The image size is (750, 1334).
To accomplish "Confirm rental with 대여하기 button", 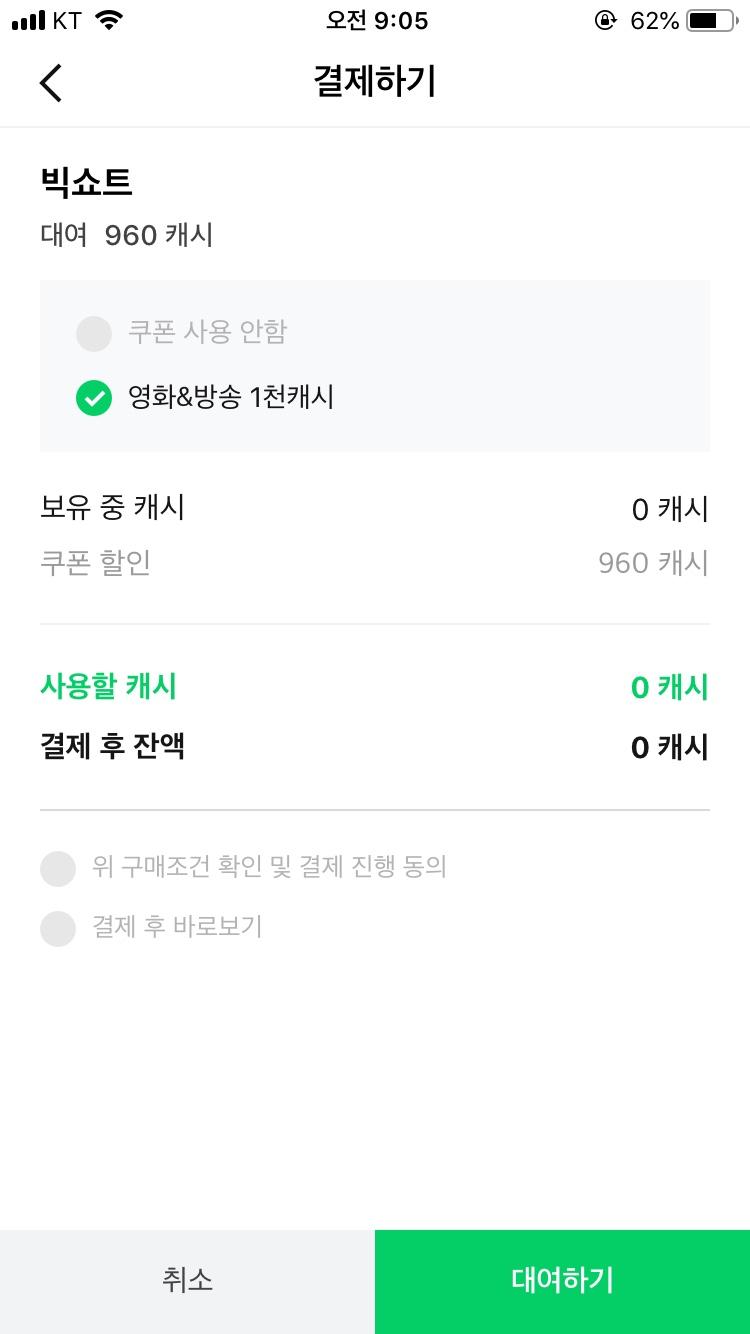I will tap(562, 1281).
